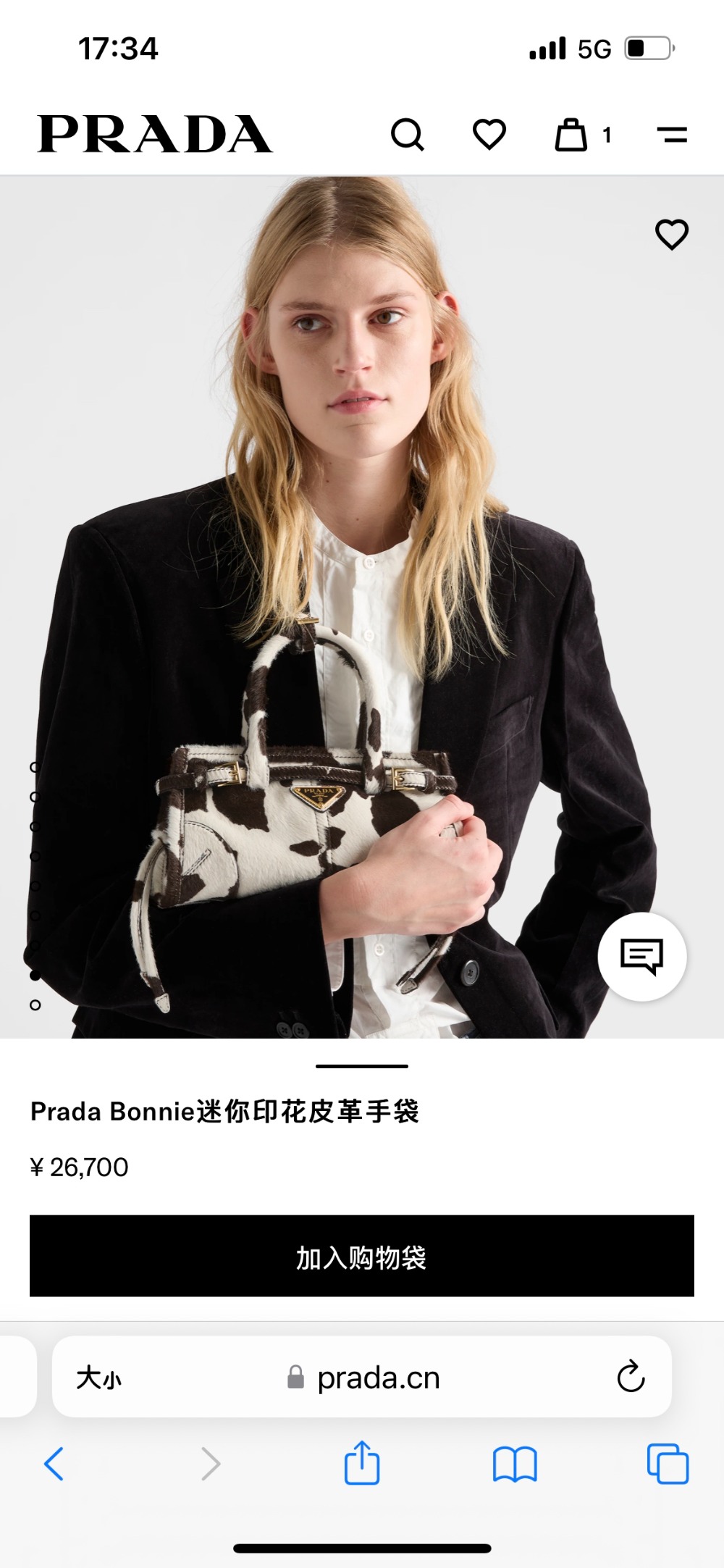Open the 大小 page settings in Safari
The height and width of the screenshot is (1568, 724).
click(99, 1378)
